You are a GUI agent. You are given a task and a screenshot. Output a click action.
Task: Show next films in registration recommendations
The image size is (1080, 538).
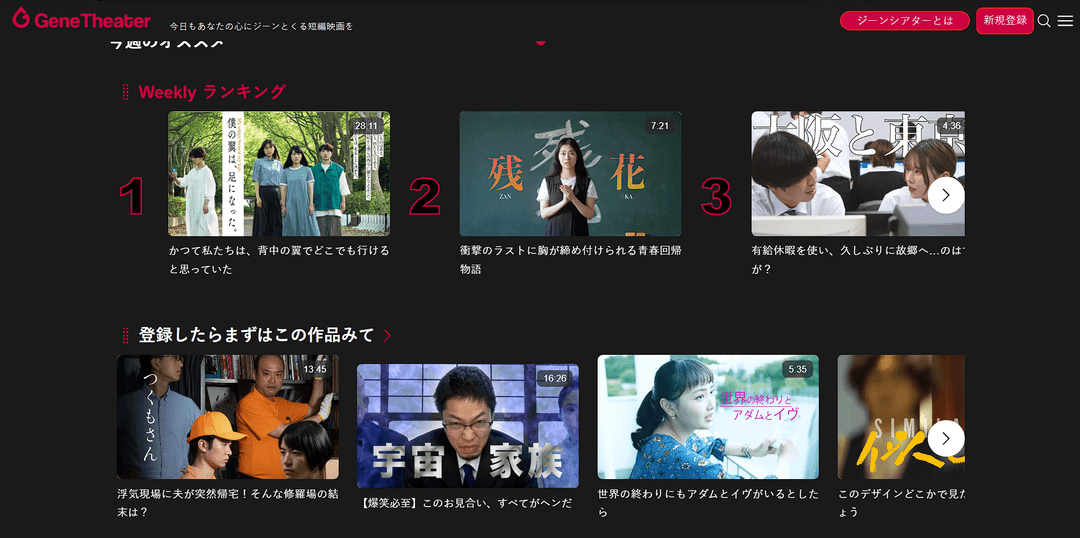(946, 438)
